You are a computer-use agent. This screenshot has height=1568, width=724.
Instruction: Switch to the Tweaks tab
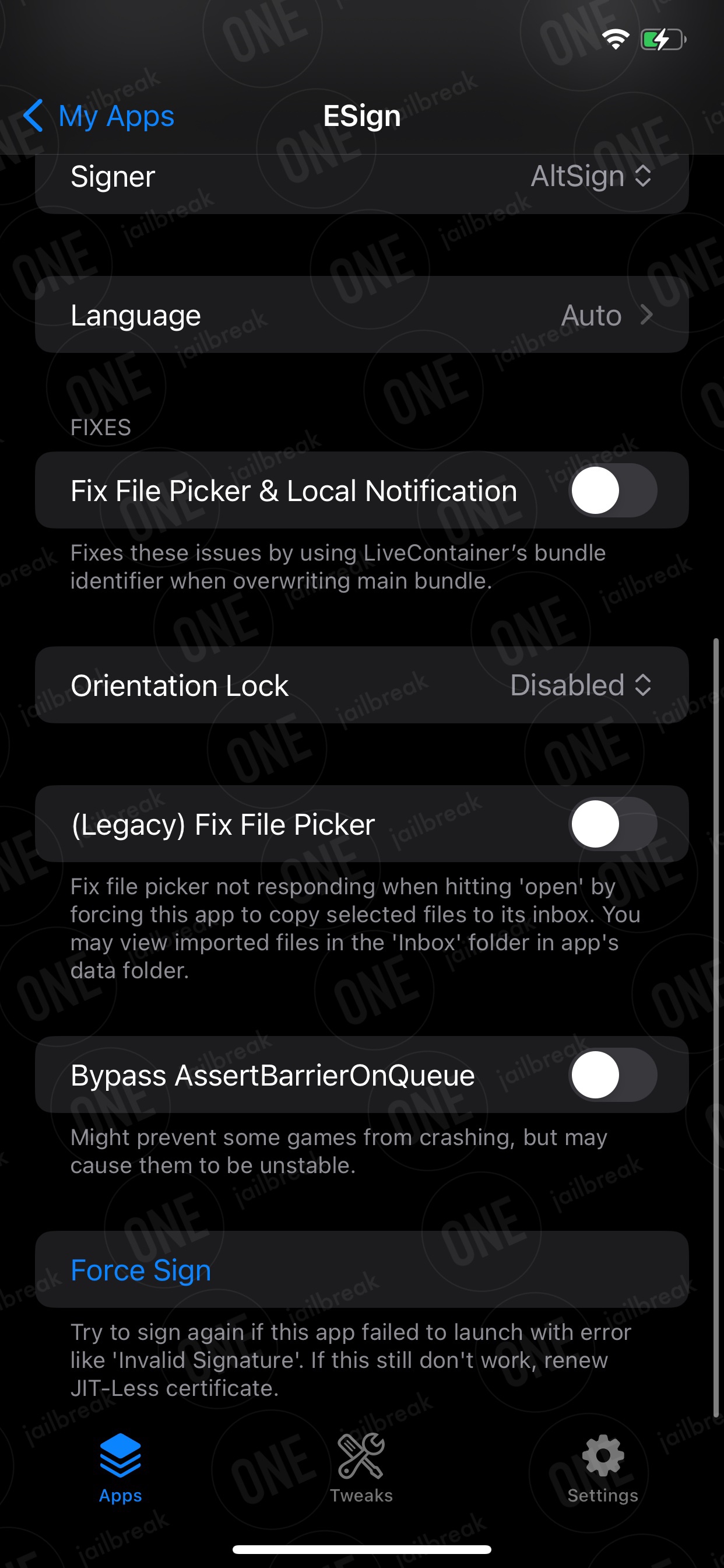pyautogui.click(x=361, y=1468)
